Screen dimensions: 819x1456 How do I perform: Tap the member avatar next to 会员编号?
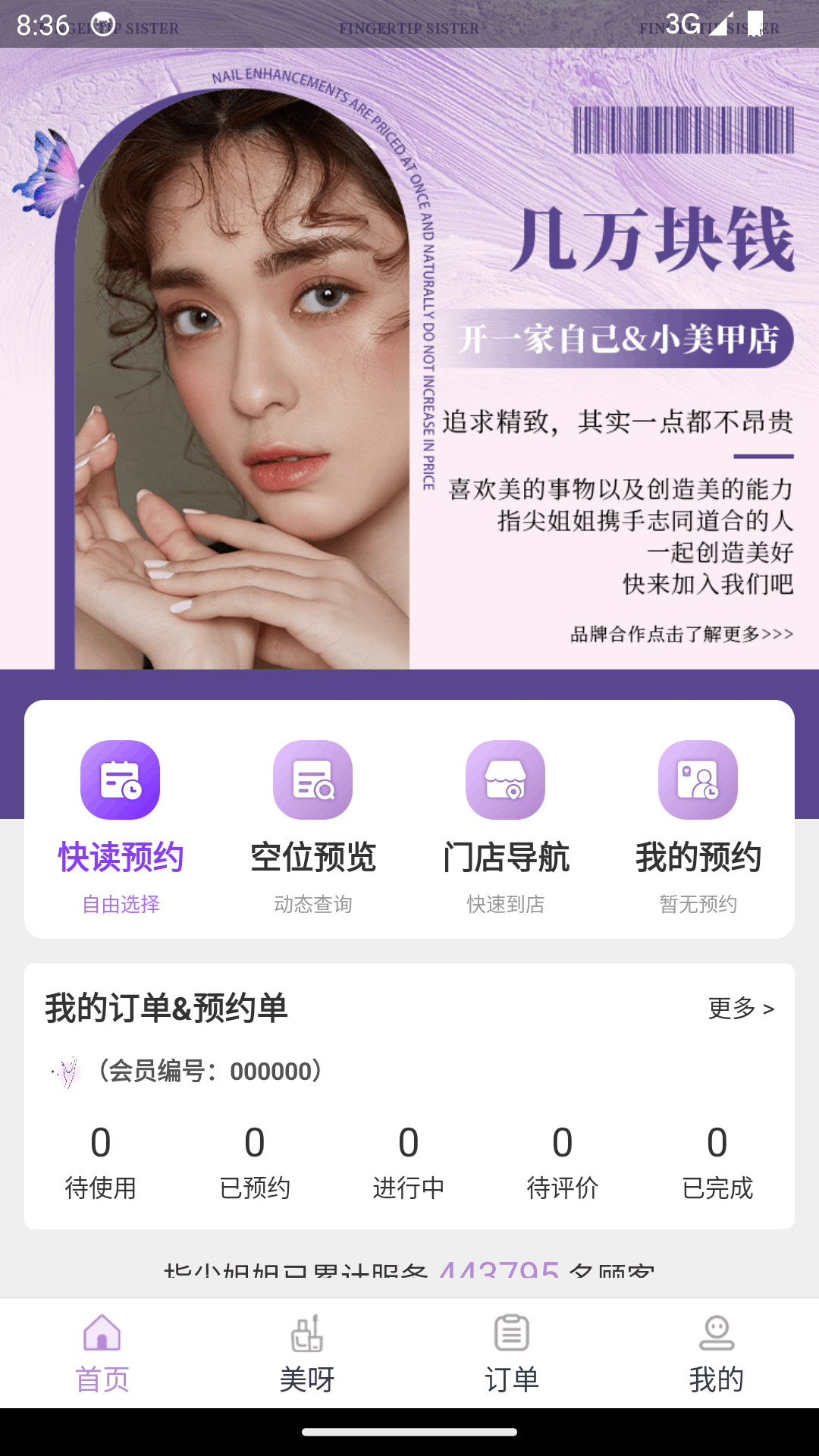pos(67,1072)
